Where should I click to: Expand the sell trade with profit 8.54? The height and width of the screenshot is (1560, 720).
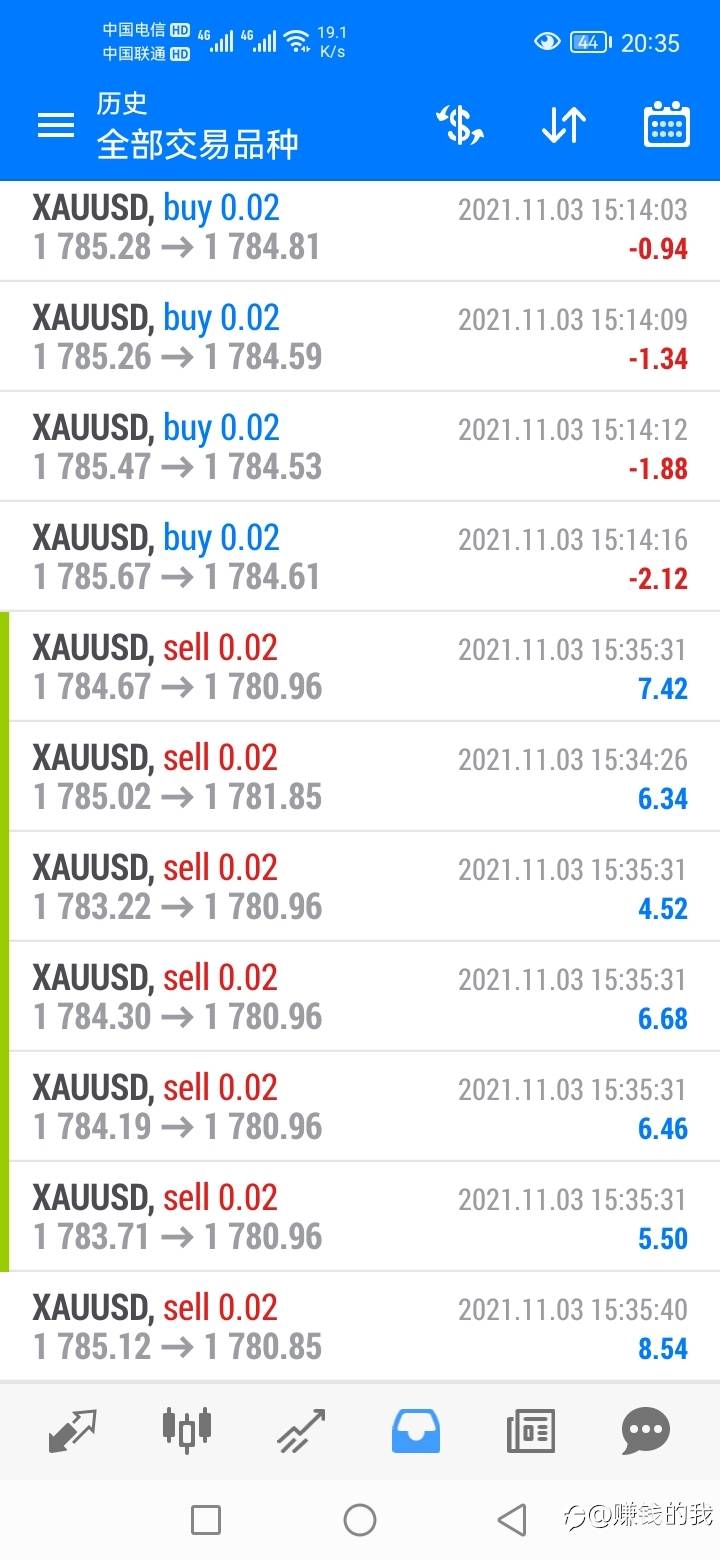point(360,1327)
